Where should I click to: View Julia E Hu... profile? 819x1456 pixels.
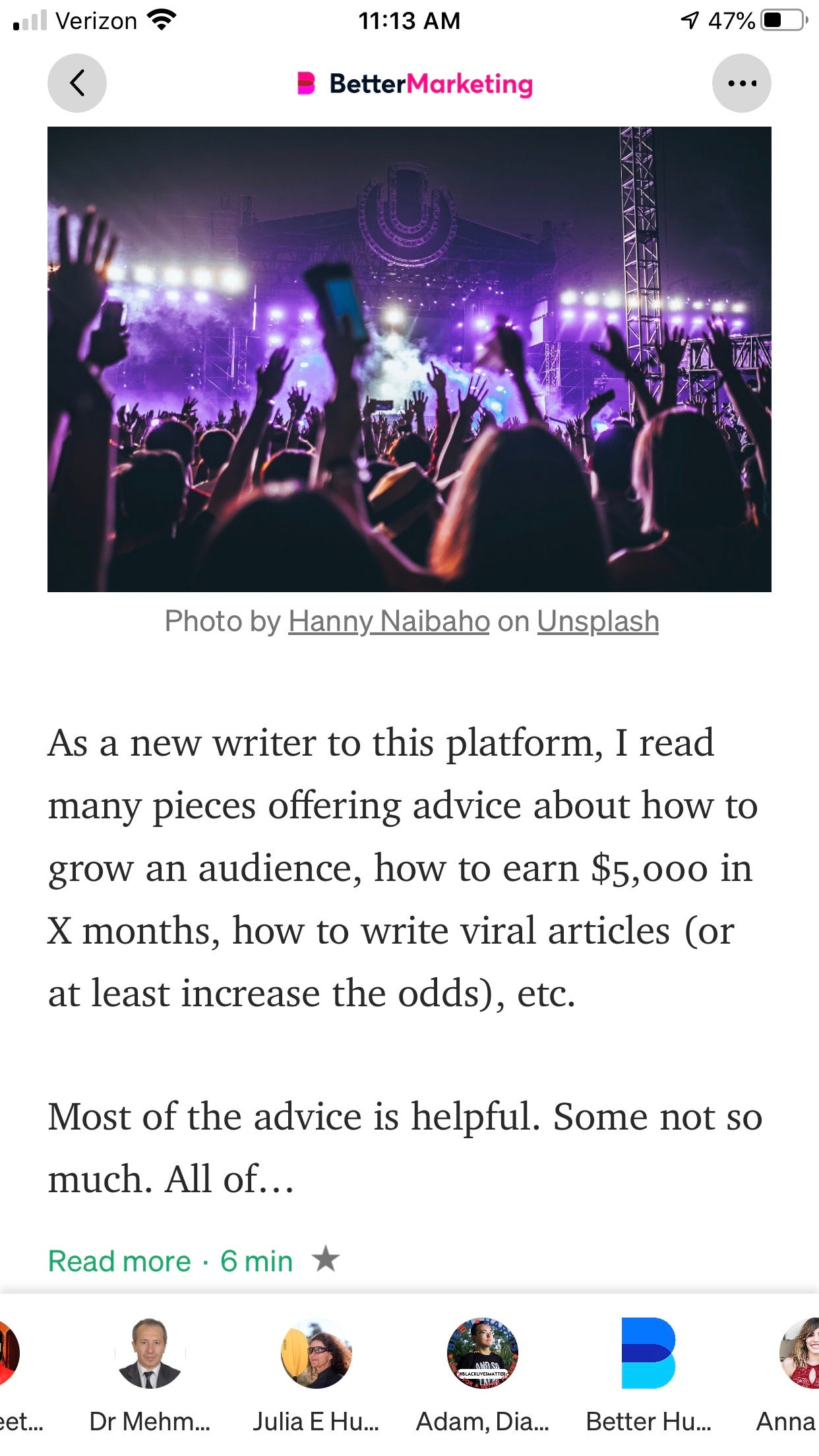316,1354
